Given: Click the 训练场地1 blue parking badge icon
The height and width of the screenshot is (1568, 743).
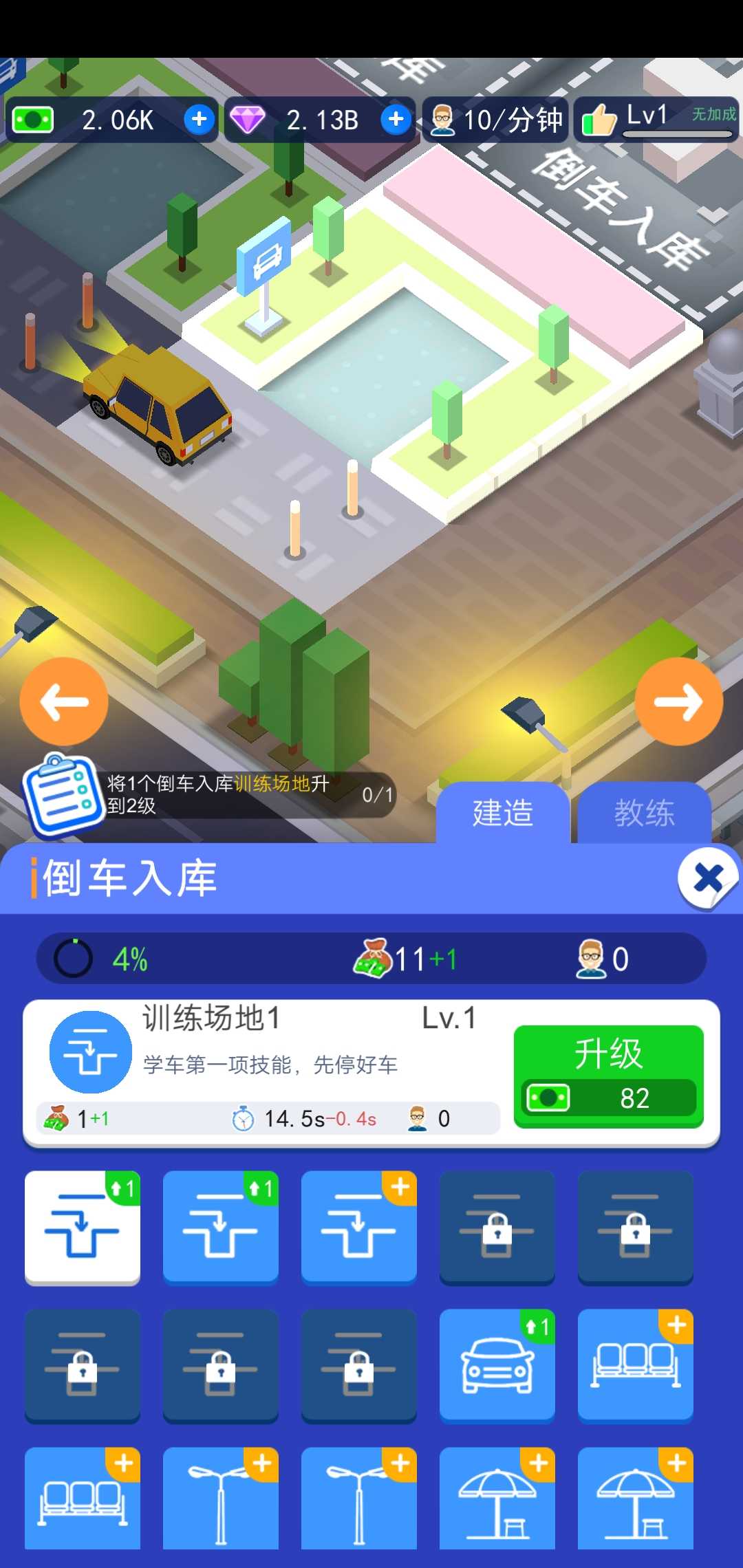Looking at the screenshot, I should (89, 1051).
